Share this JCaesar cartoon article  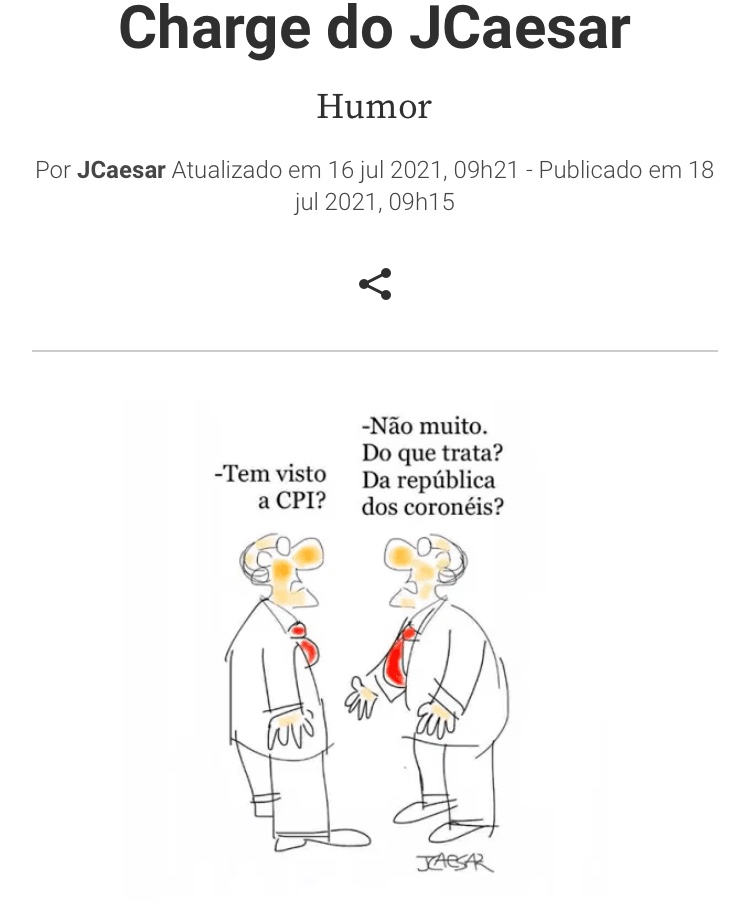pos(375,285)
